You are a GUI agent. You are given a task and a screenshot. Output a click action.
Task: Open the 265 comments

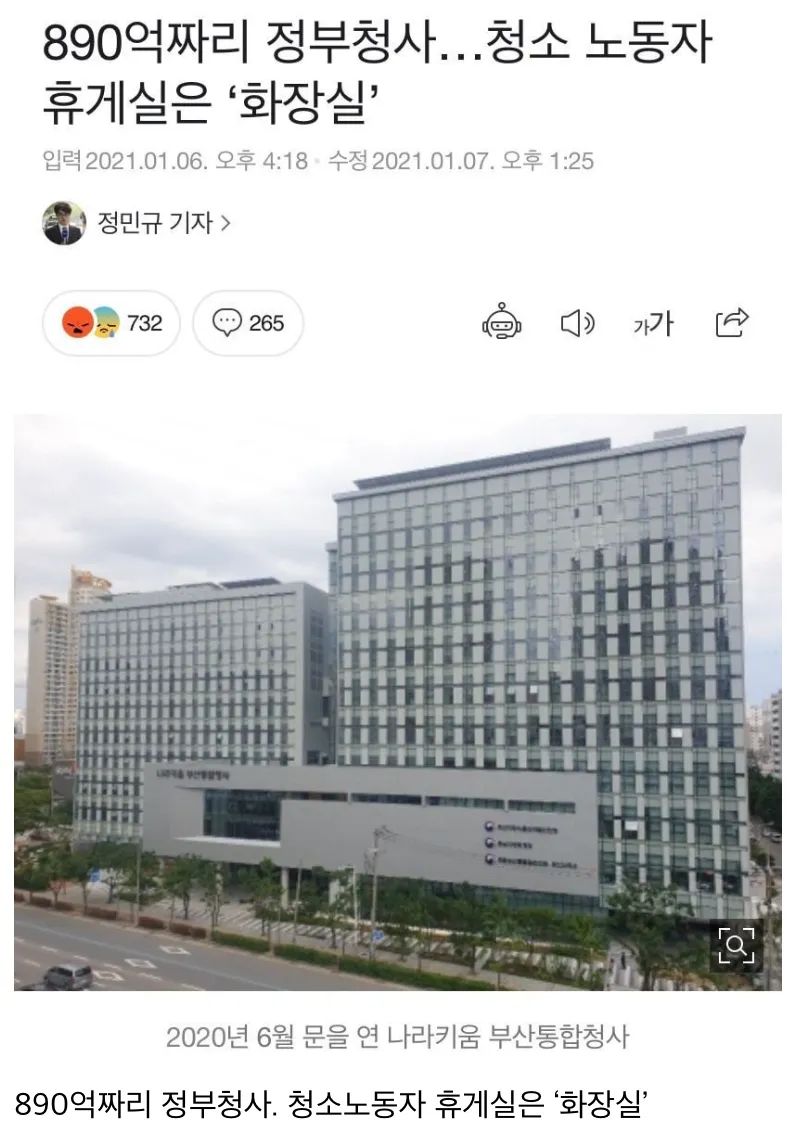248,323
